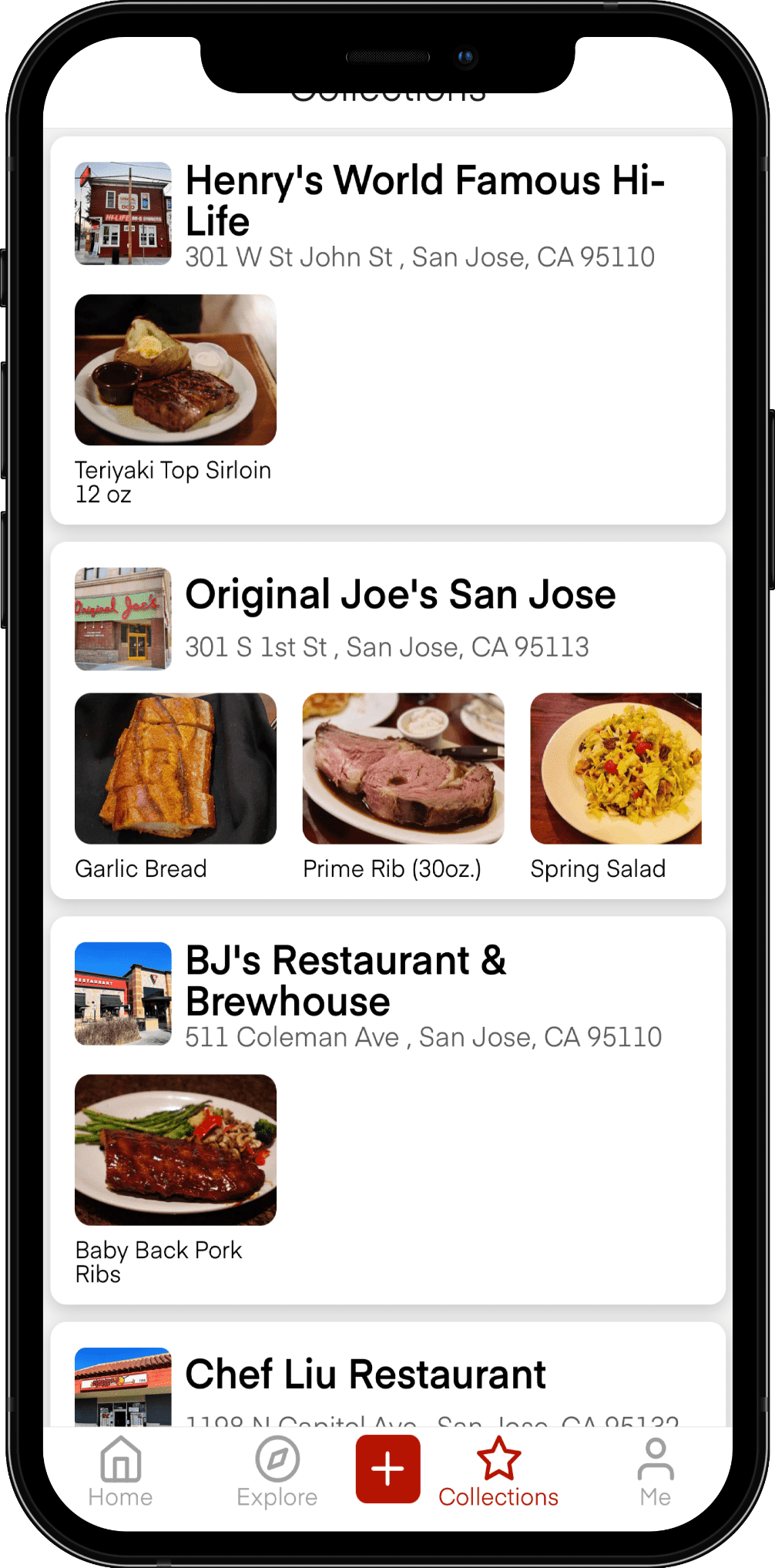The height and width of the screenshot is (1568, 775).
Task: View the Garlic Bread dish
Action: (176, 769)
